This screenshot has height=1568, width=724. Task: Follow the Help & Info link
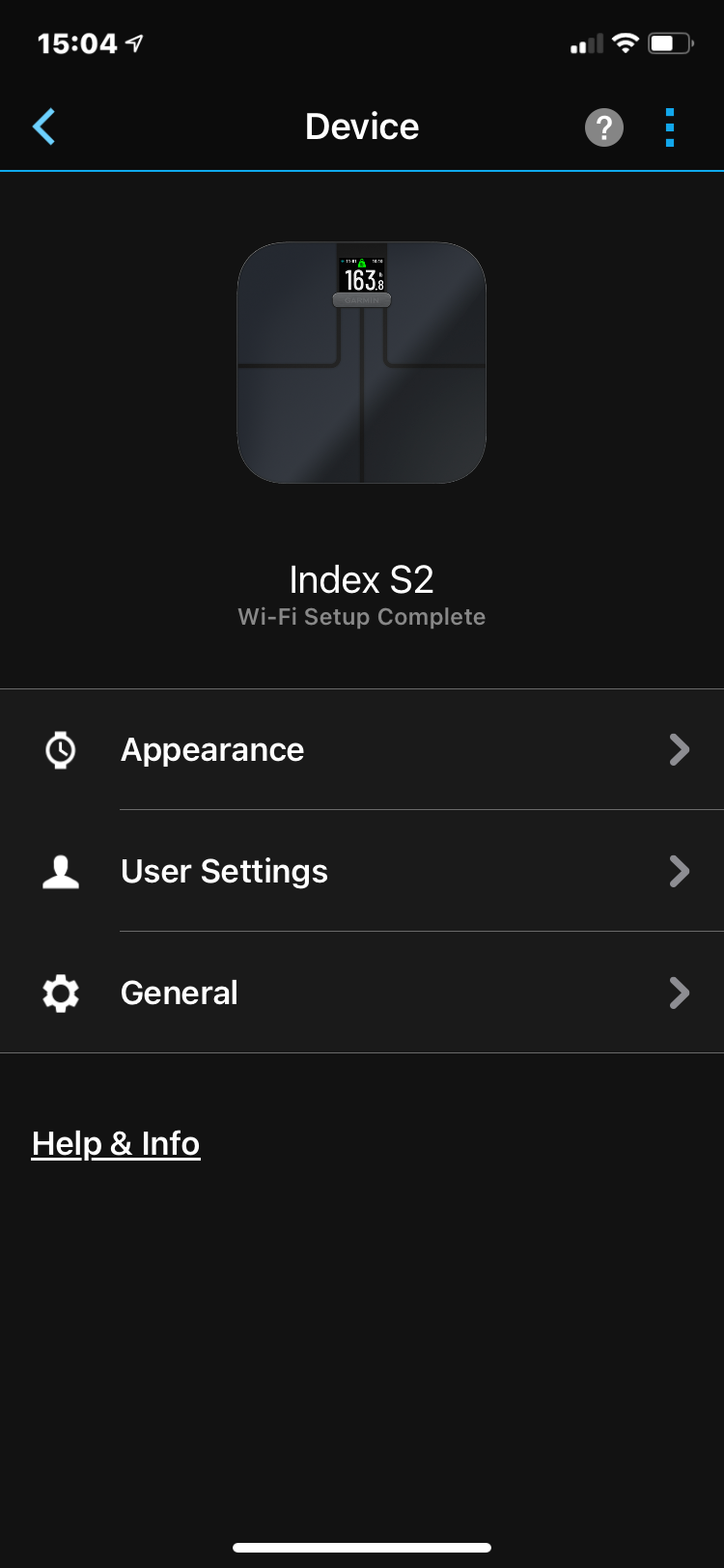[x=116, y=1143]
